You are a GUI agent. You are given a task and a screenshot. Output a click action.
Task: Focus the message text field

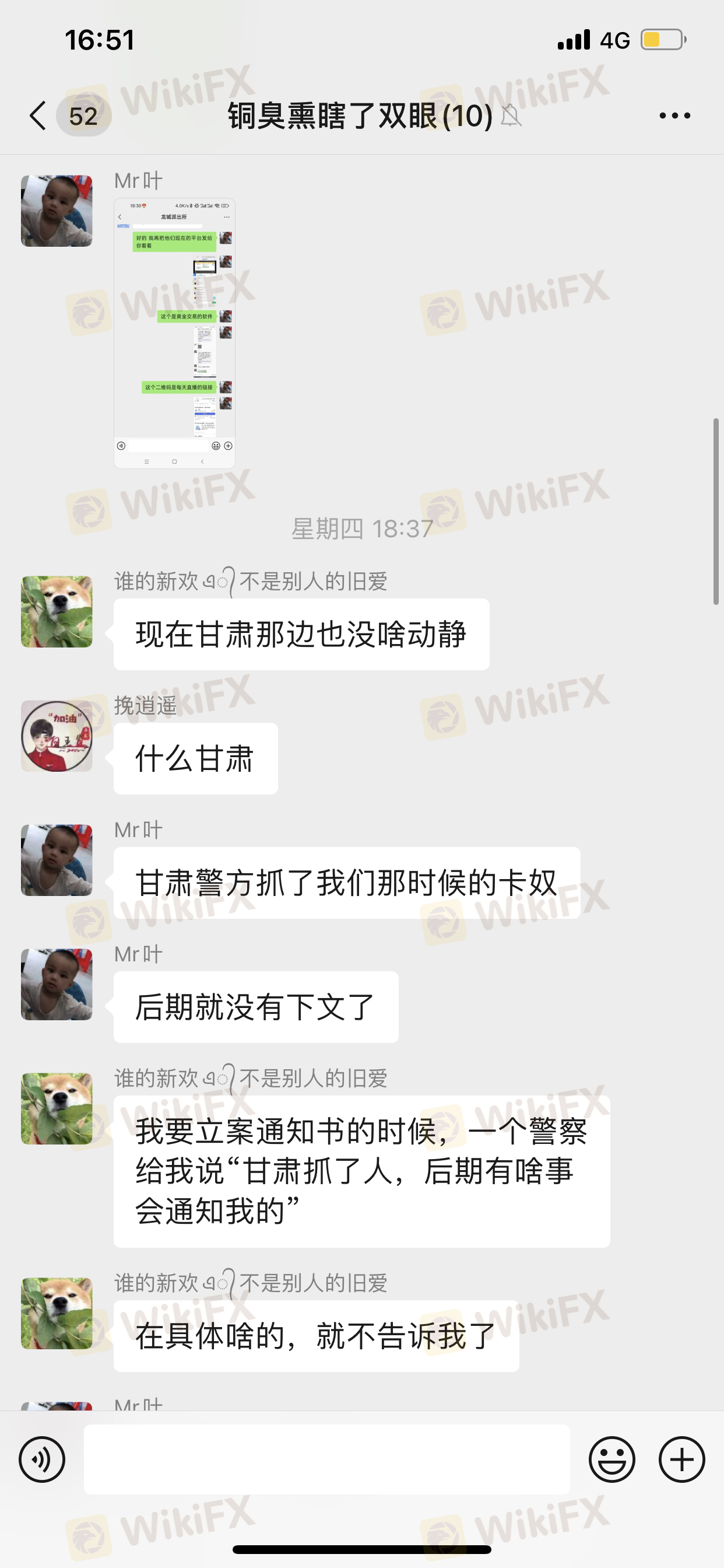[x=326, y=1459]
